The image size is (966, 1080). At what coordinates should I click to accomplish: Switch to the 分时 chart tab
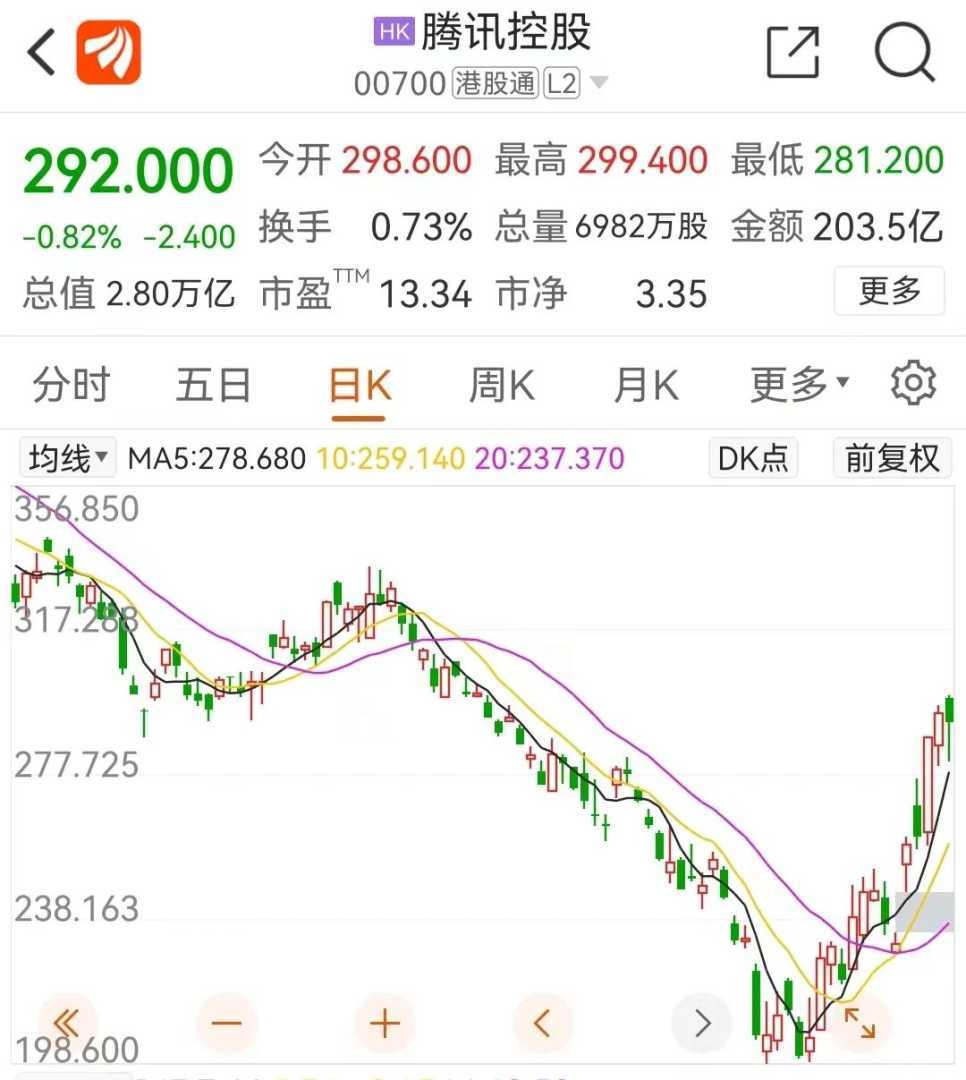[70, 385]
